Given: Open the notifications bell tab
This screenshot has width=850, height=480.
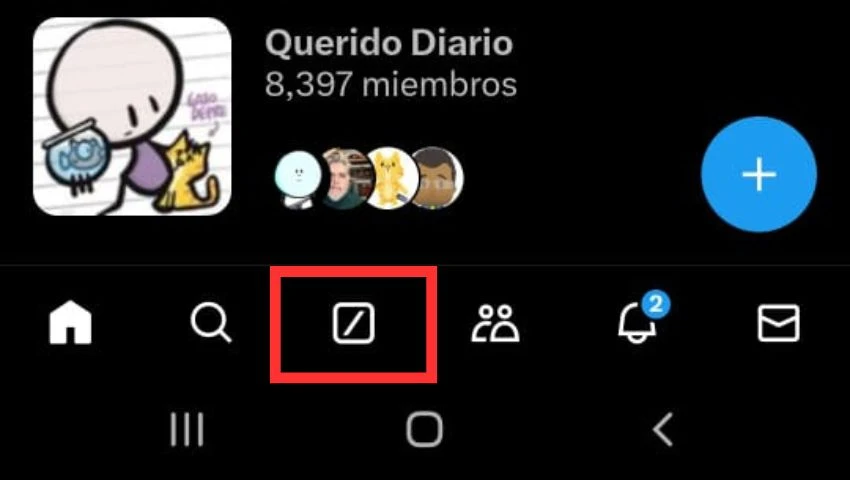Looking at the screenshot, I should (639, 322).
